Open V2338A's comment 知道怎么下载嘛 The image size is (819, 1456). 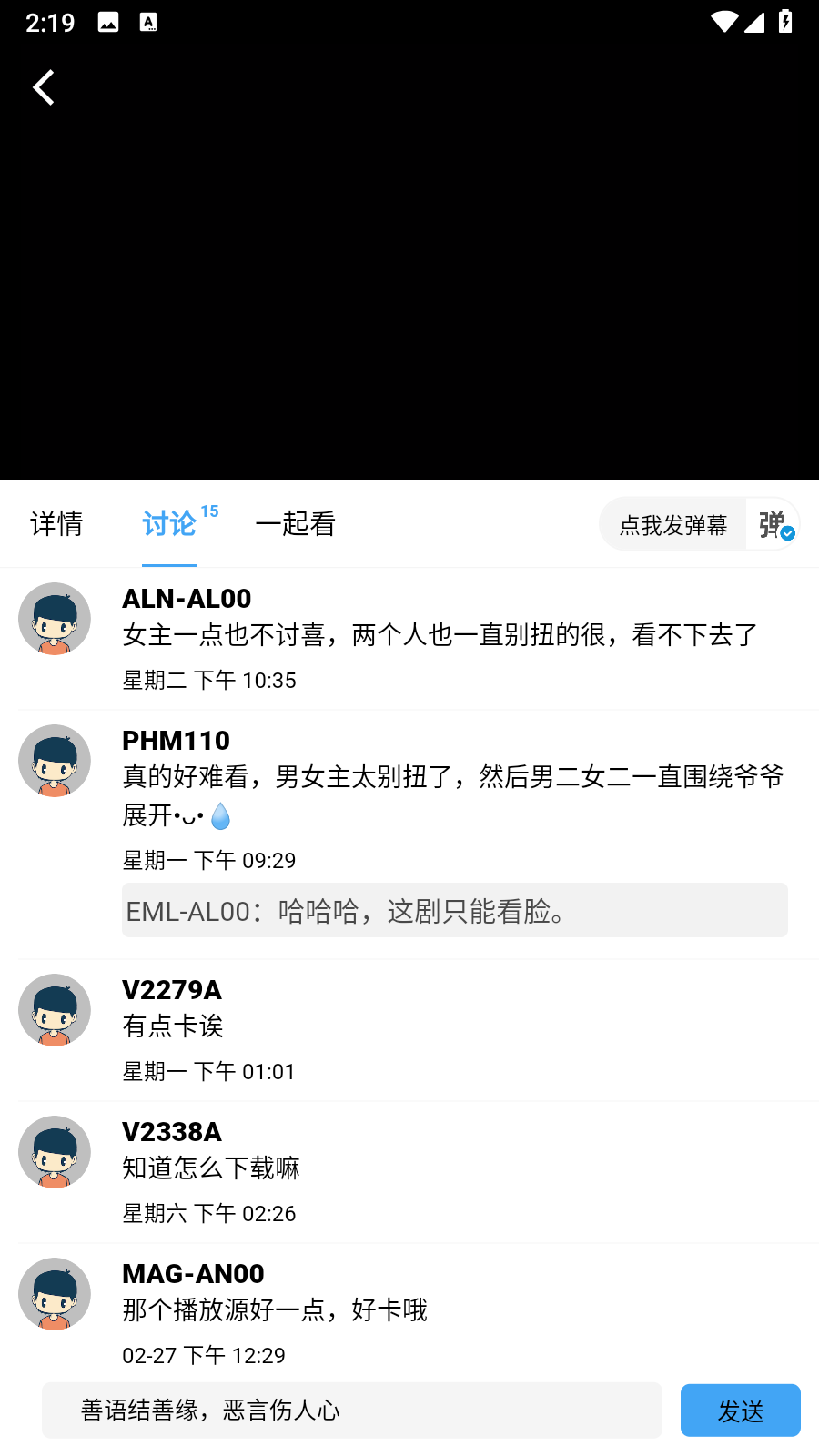pyautogui.click(x=211, y=1168)
